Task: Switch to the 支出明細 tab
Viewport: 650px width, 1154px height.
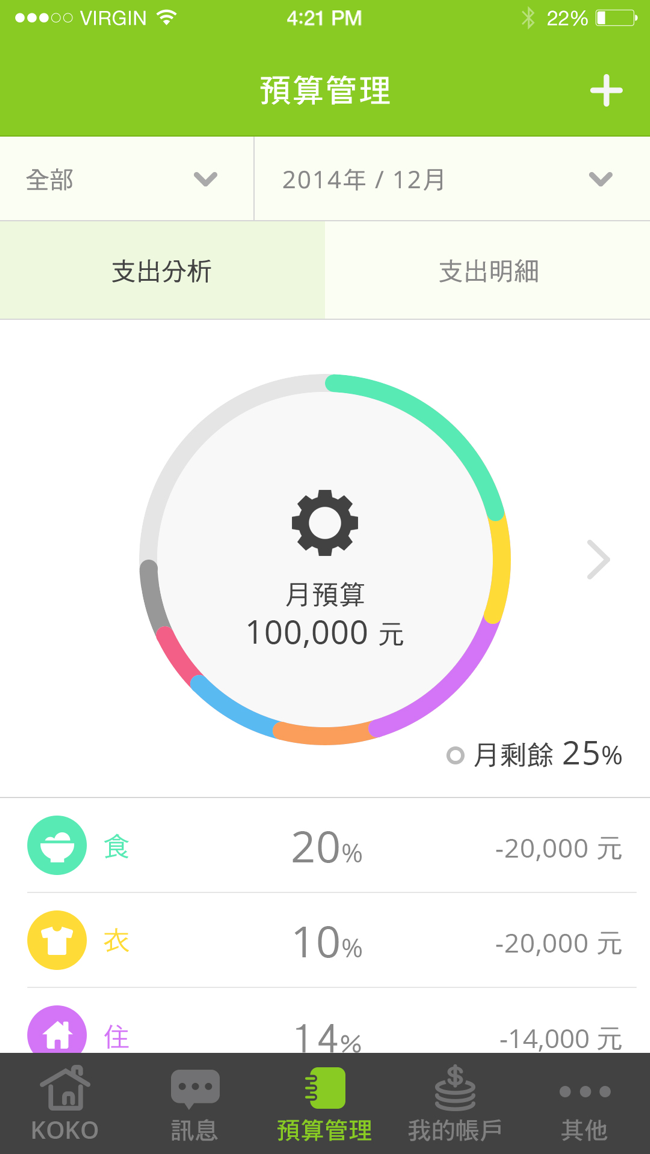Action: [x=487, y=271]
